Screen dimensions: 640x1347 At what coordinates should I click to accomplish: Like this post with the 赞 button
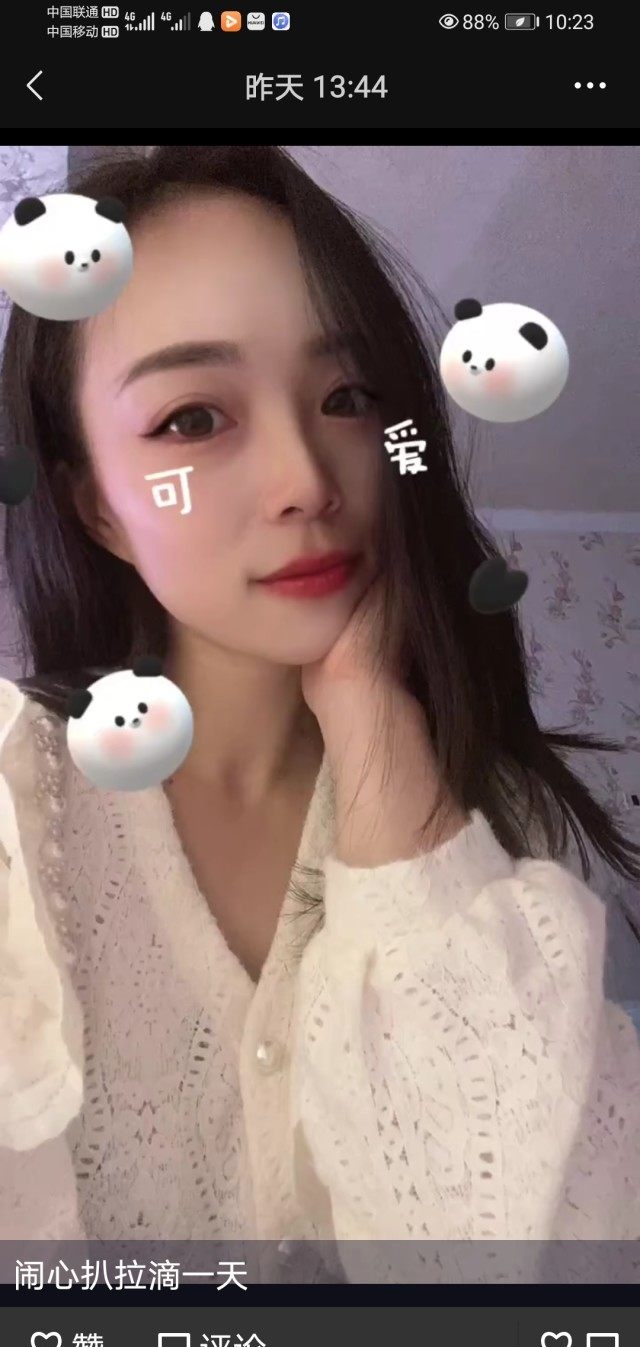tap(68, 1338)
